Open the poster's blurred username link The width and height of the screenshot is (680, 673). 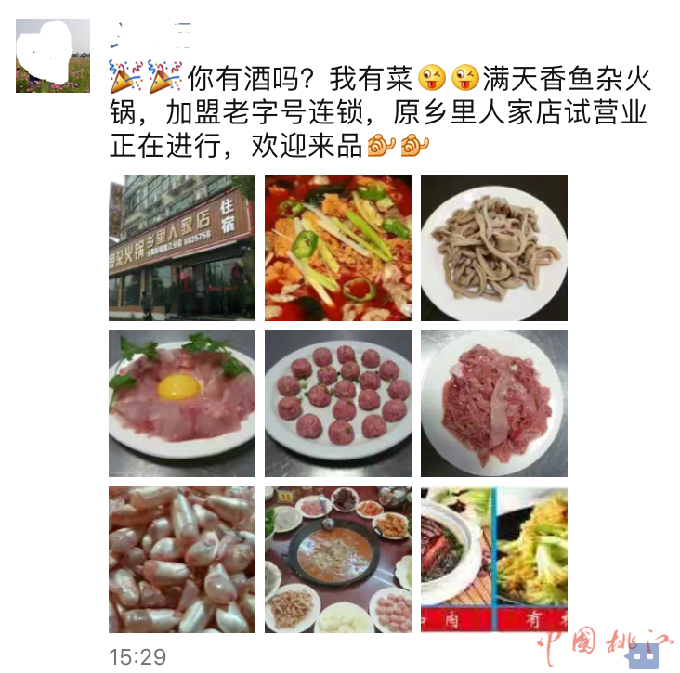pos(150,34)
